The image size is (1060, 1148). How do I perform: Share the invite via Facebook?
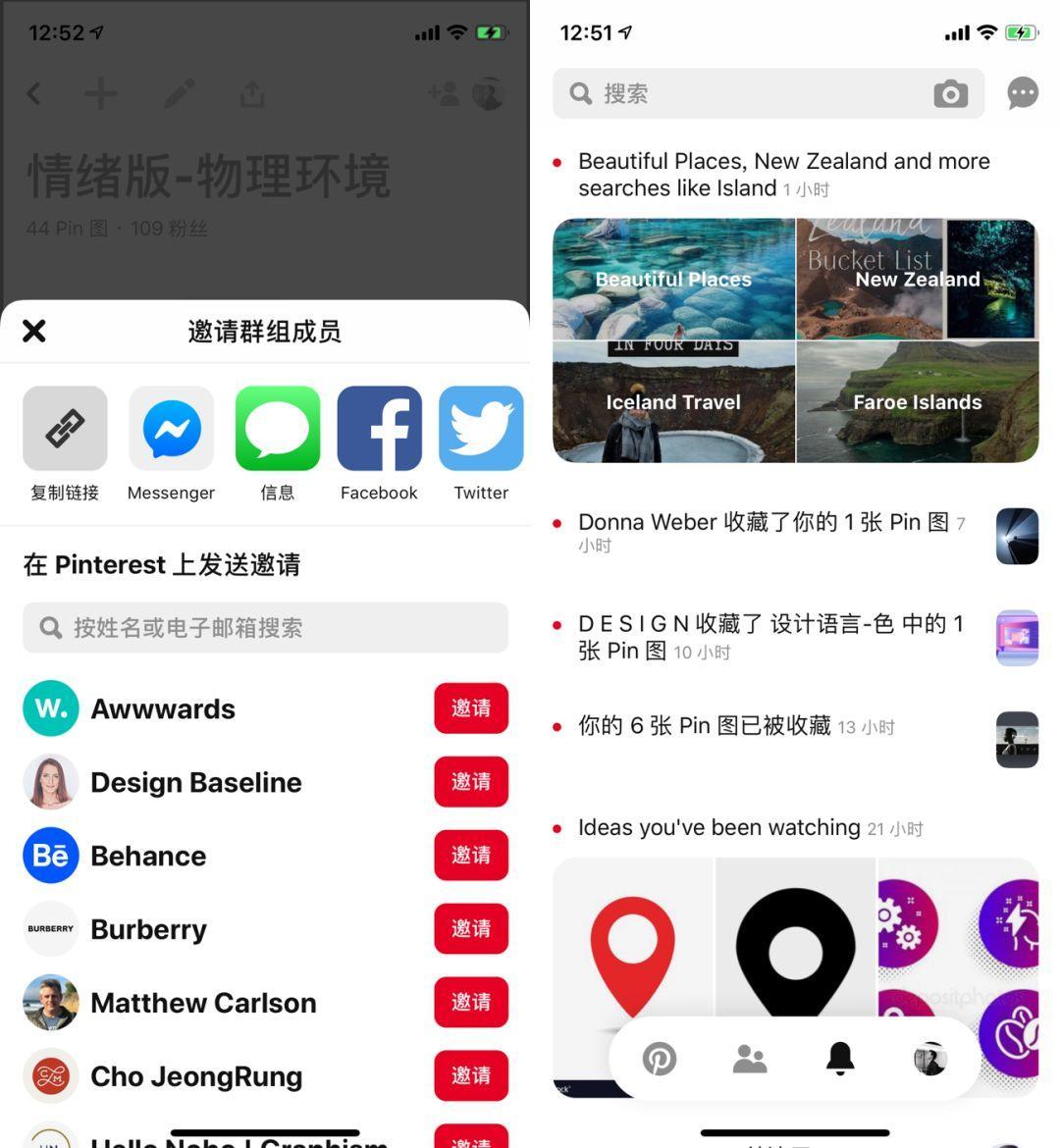coord(379,430)
